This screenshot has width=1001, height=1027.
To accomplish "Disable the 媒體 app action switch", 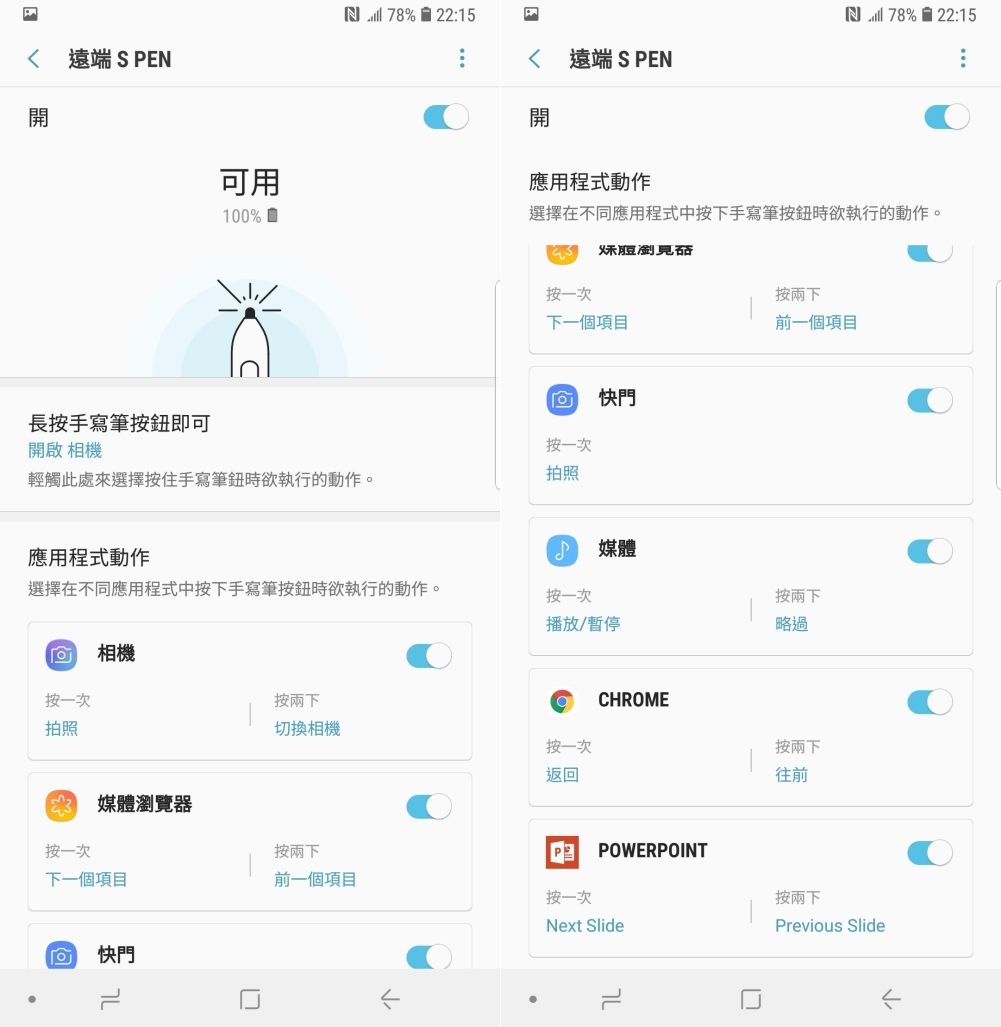I will [x=930, y=551].
